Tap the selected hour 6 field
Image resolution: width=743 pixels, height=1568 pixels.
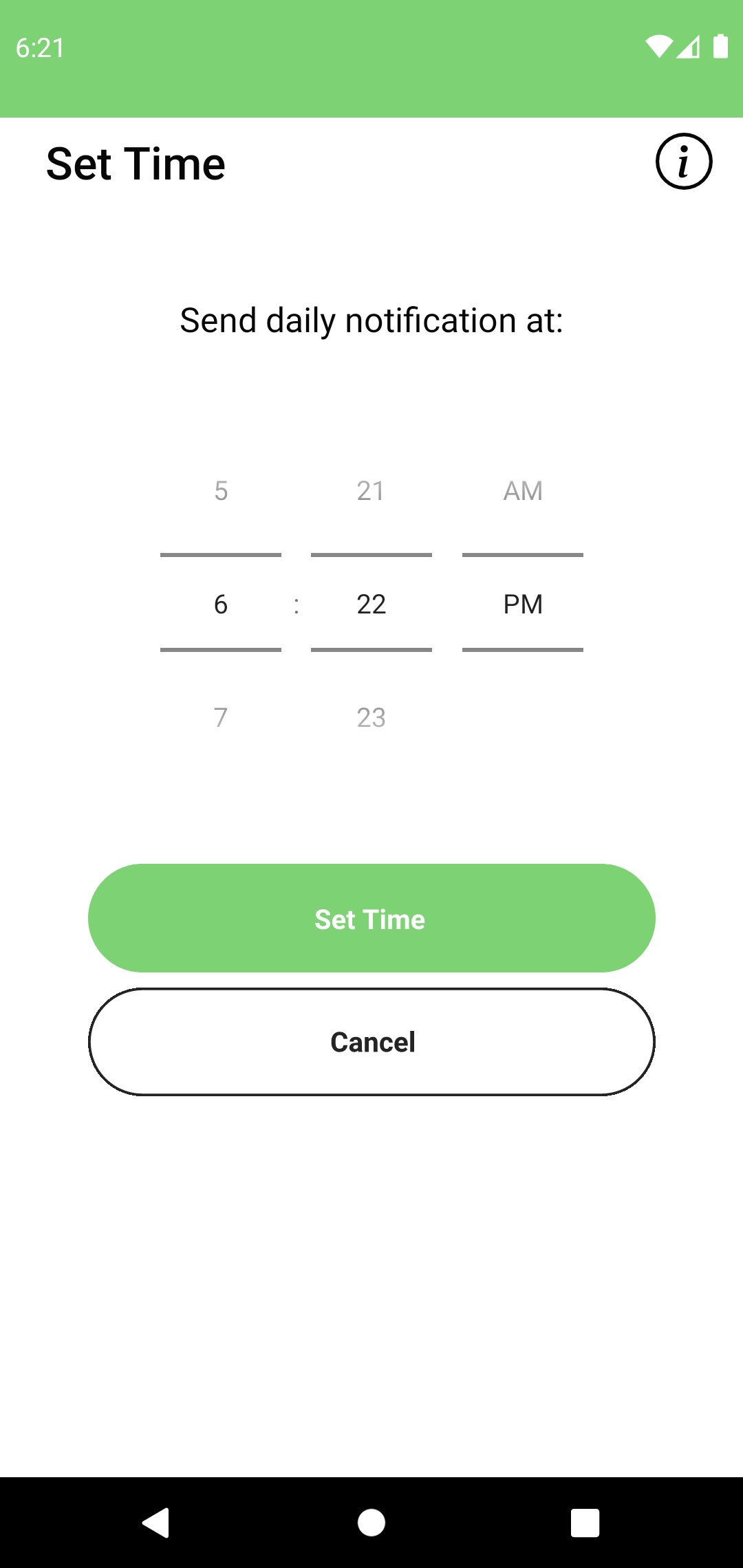tap(221, 604)
